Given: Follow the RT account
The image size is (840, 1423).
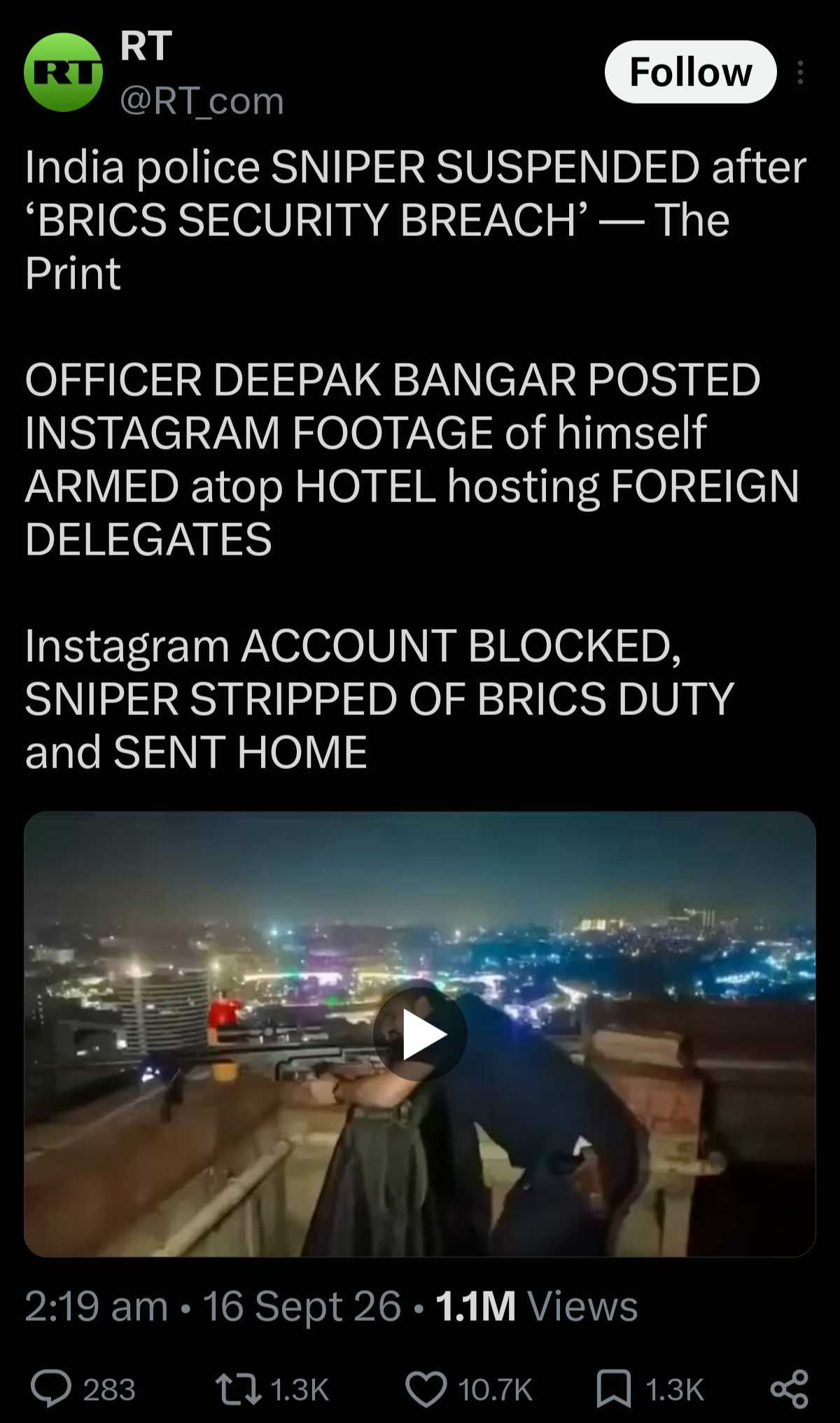Looking at the screenshot, I should (690, 72).
